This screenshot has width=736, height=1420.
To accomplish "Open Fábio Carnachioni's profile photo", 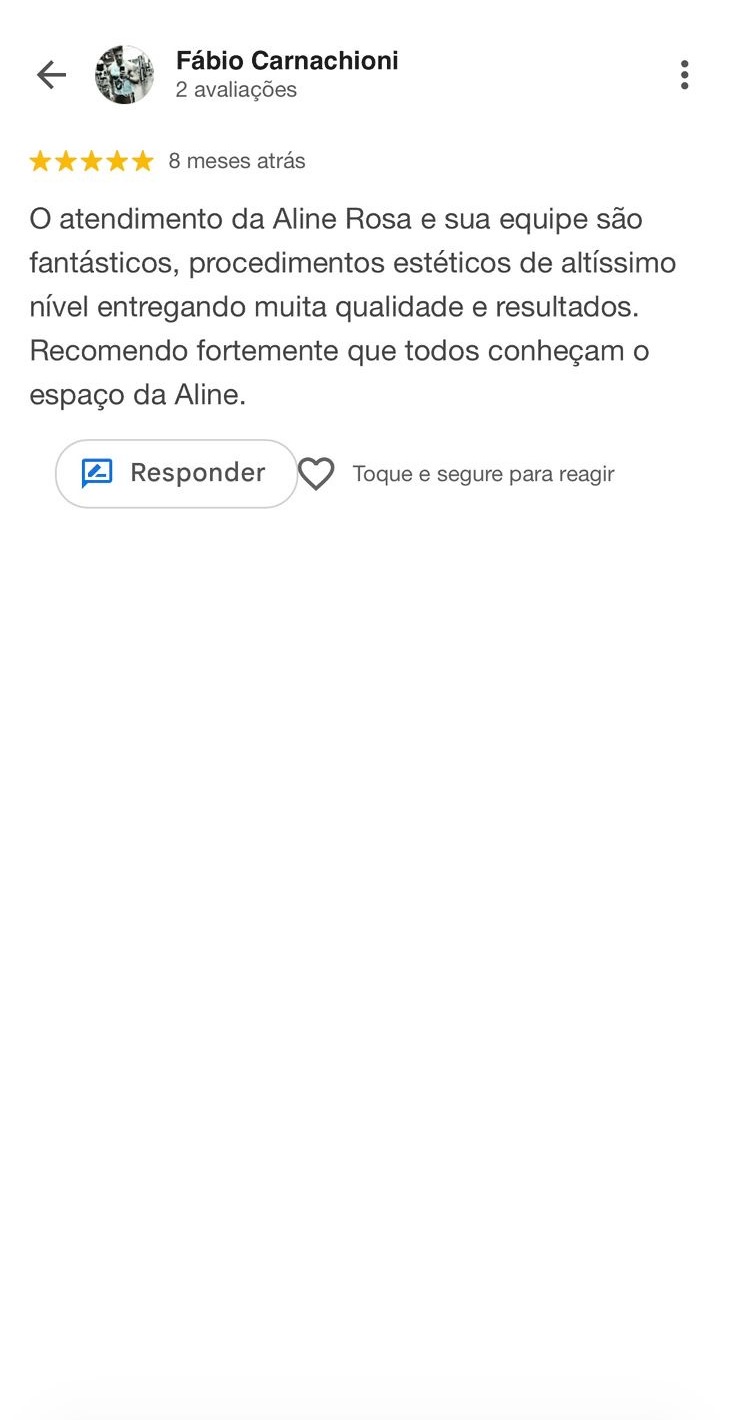I will click(x=124, y=74).
